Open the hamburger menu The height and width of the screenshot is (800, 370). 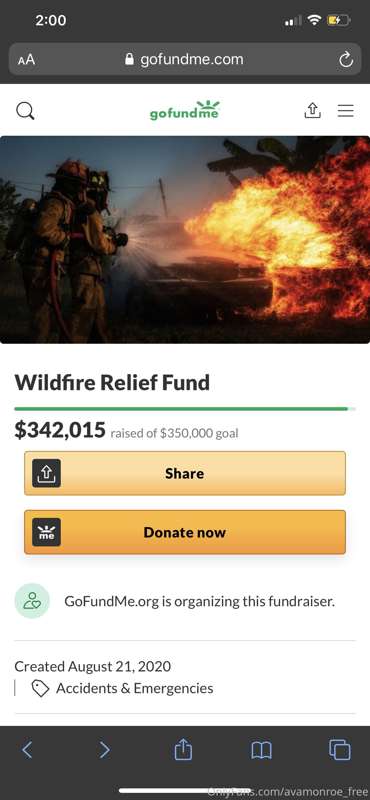(x=346, y=110)
